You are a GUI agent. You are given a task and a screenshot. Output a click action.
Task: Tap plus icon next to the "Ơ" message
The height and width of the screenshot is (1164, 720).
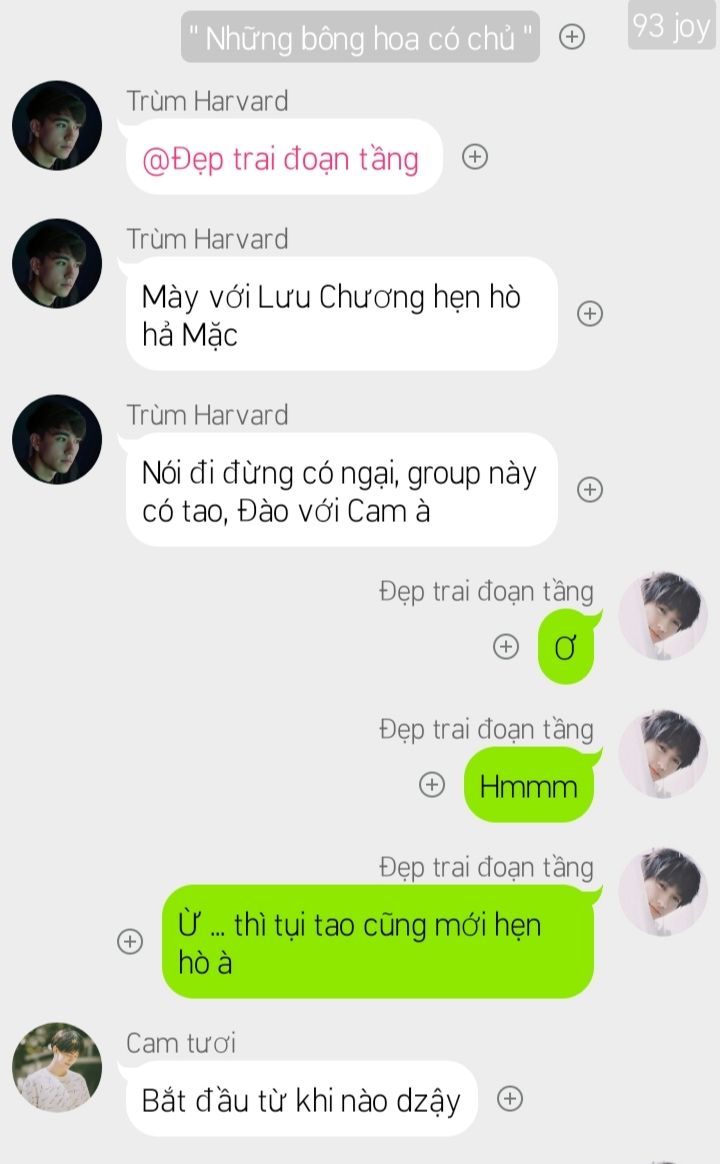[507, 647]
